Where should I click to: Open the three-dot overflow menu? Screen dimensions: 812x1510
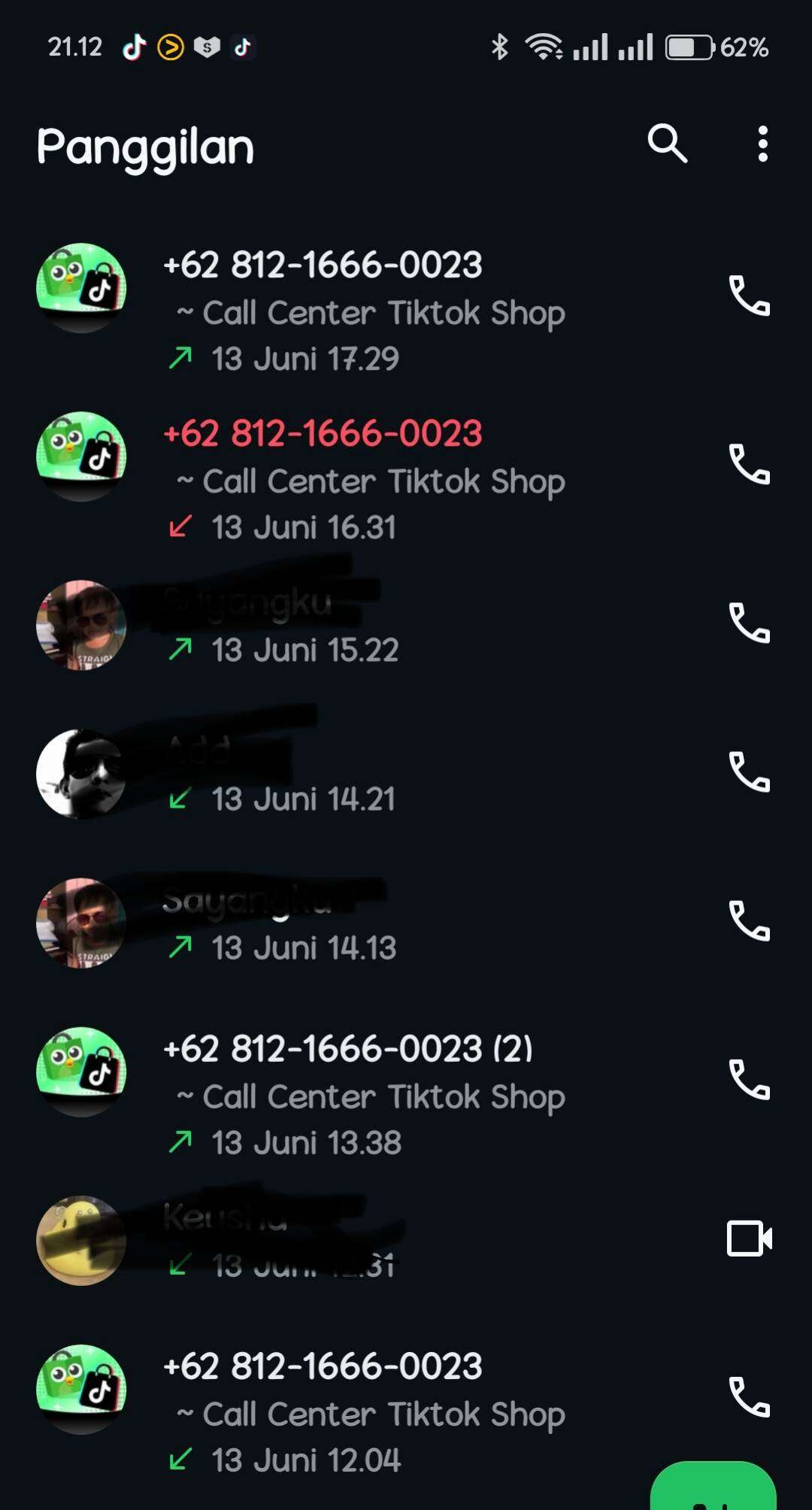pos(762,144)
